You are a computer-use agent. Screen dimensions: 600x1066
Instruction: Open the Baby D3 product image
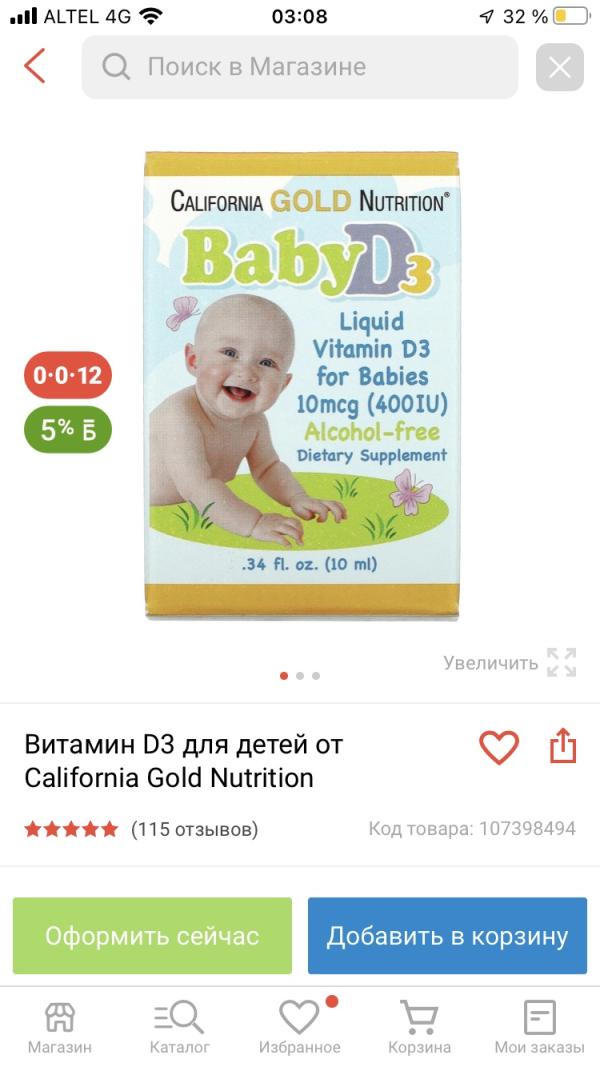pos(301,385)
